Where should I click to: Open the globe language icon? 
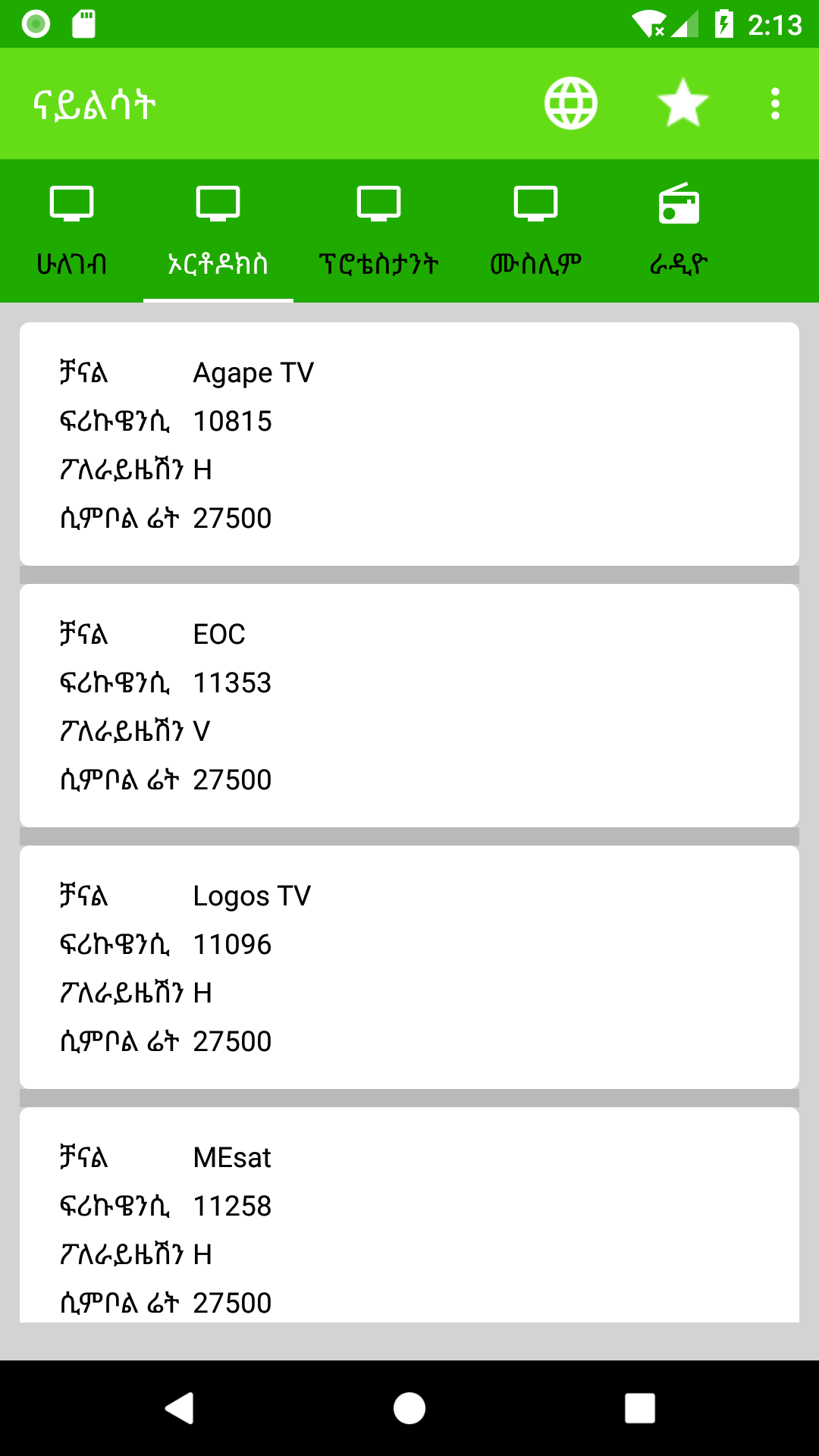[x=570, y=103]
